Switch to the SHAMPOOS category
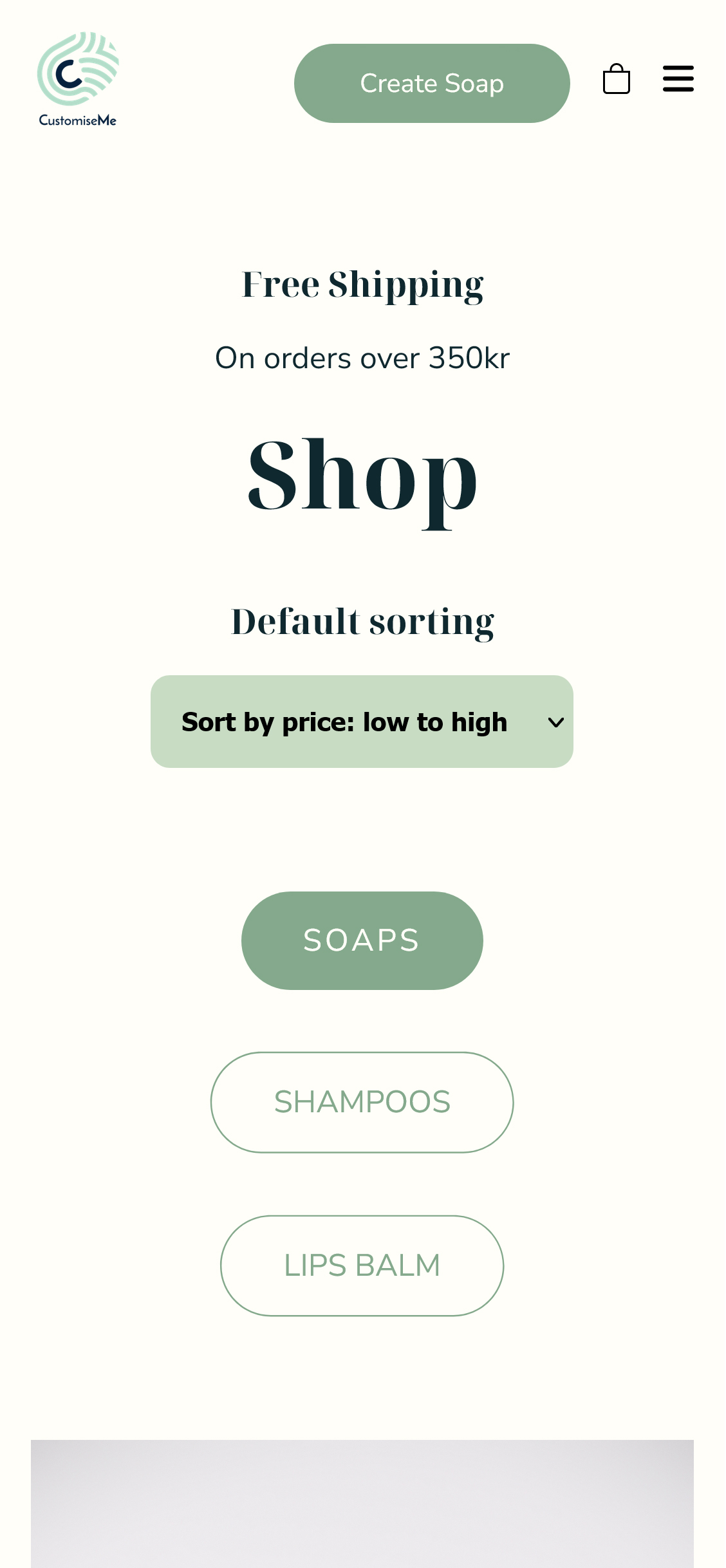The height and width of the screenshot is (1568, 726). [362, 1102]
